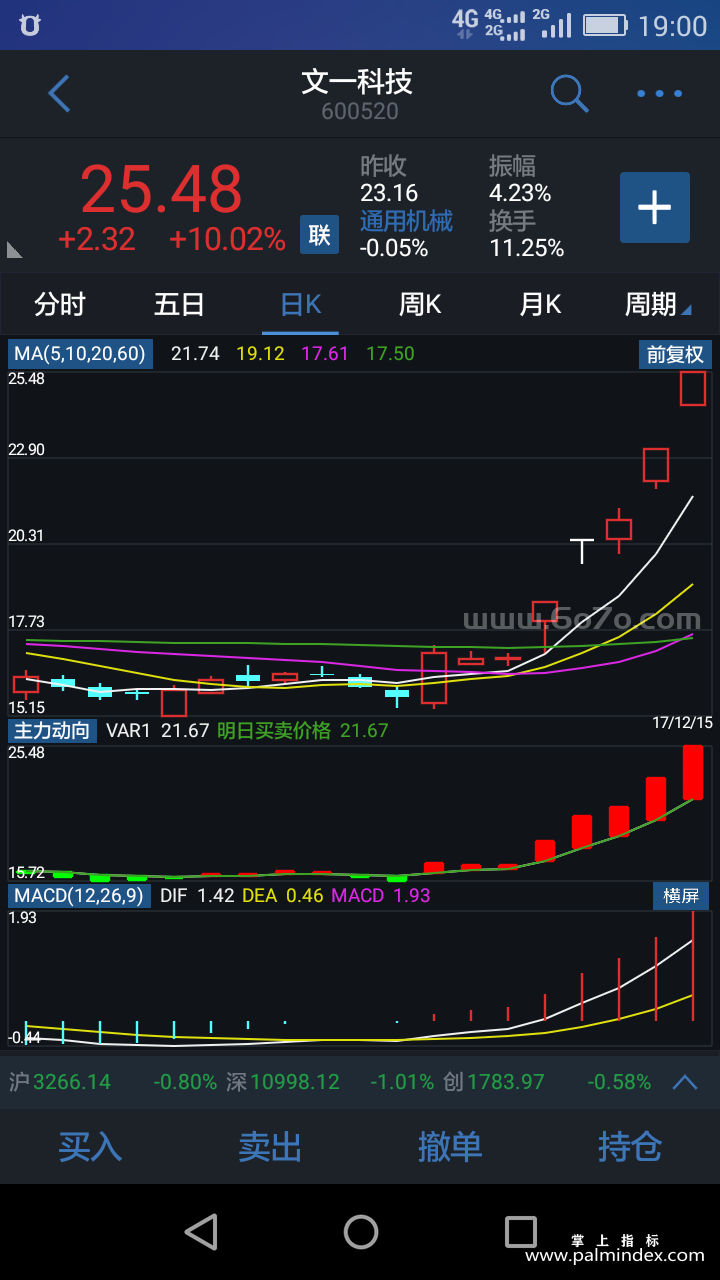The height and width of the screenshot is (1280, 720).
Task: Add stock to watchlist with plus button
Action: [x=654, y=207]
